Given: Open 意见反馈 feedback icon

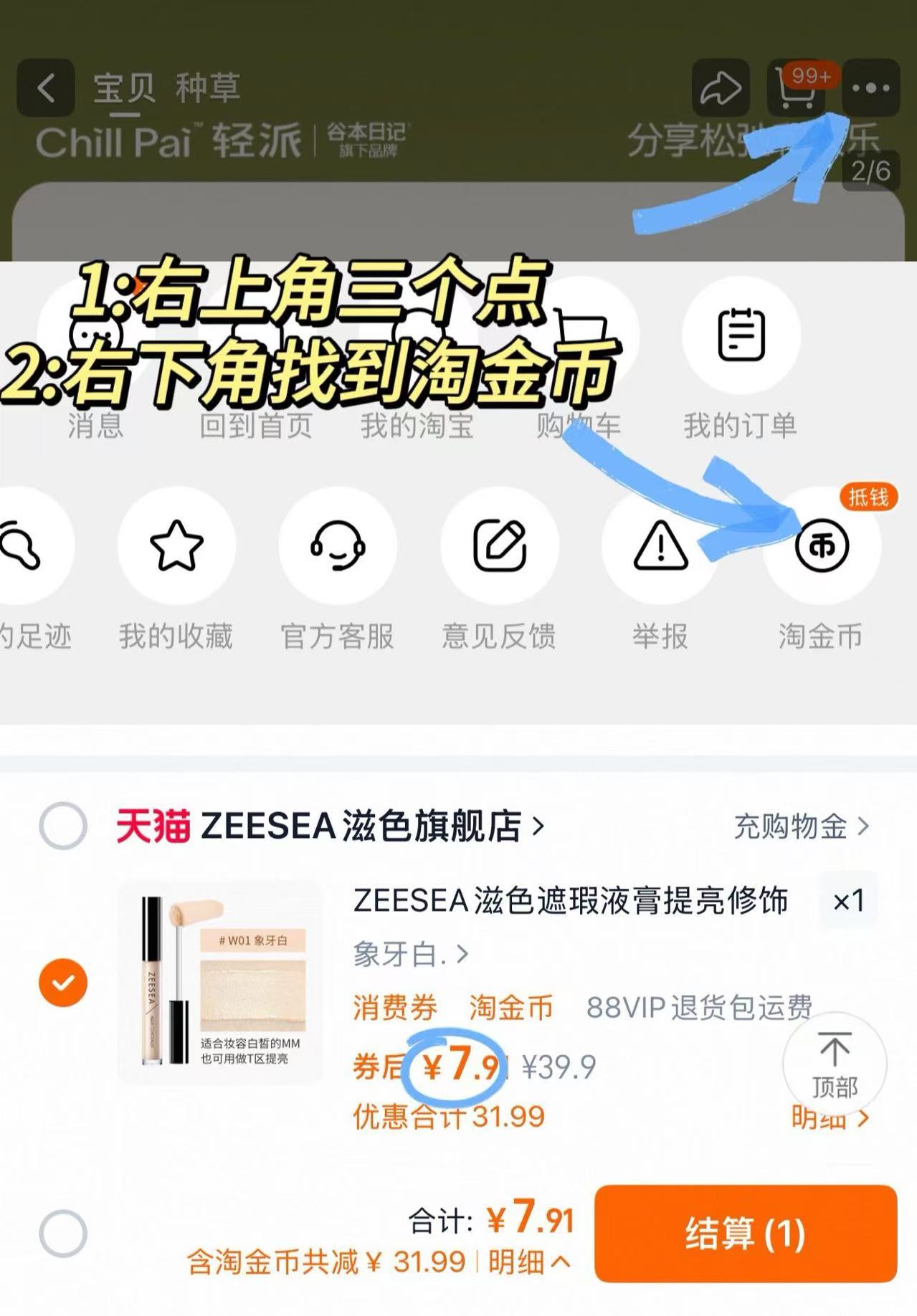Looking at the screenshot, I should (x=501, y=546).
